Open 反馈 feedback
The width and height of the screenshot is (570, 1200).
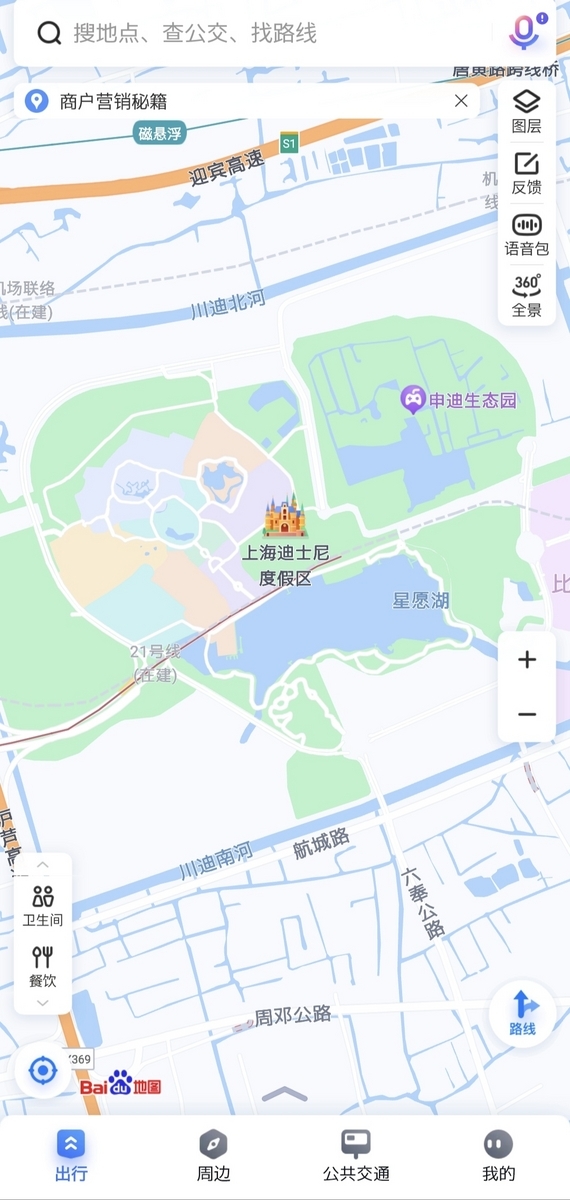[x=527, y=173]
